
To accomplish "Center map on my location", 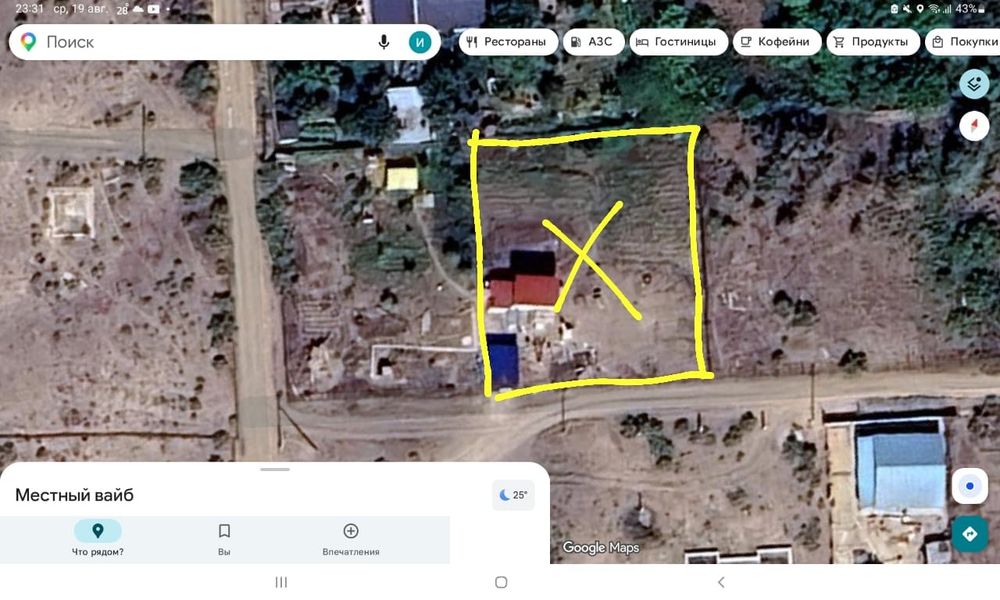I will (x=969, y=486).
